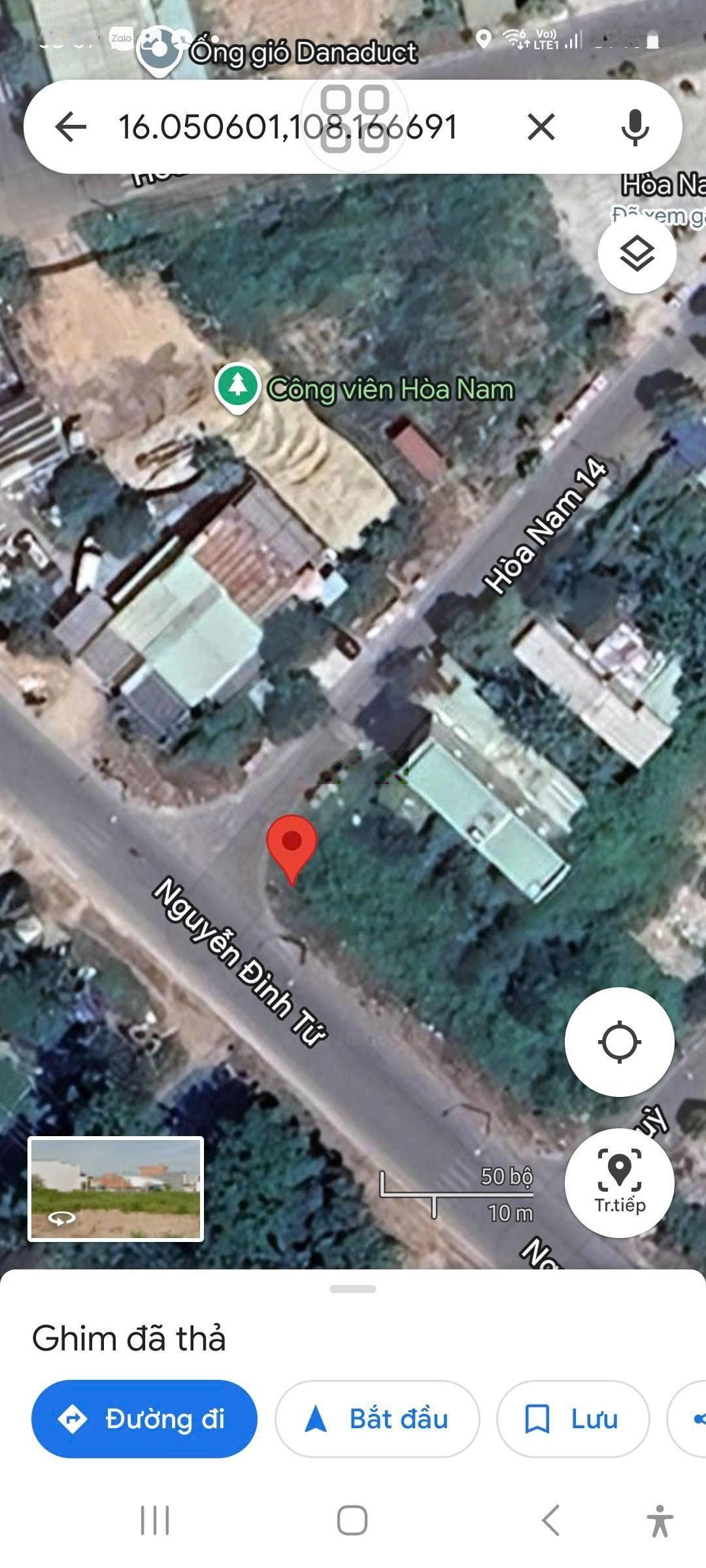Image resolution: width=706 pixels, height=1568 pixels.
Task: Open the Street View photo thumbnail
Action: pyautogui.click(x=116, y=1188)
